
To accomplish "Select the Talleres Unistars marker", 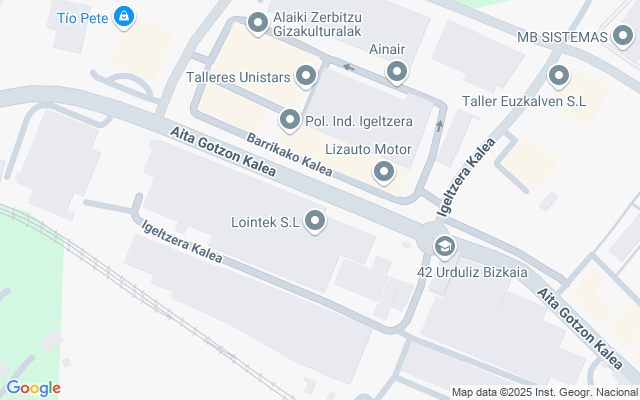I will [306, 75].
